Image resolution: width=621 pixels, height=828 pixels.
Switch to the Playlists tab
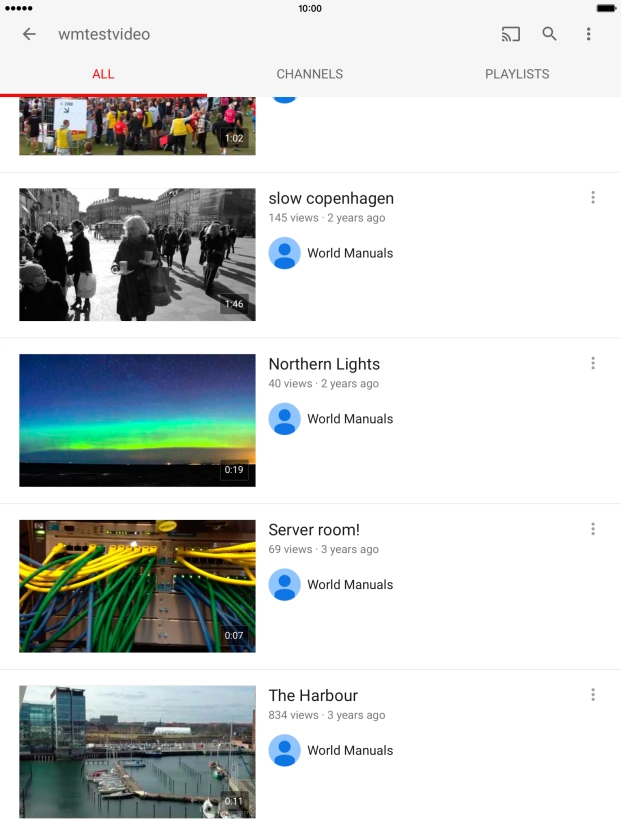pos(517,74)
